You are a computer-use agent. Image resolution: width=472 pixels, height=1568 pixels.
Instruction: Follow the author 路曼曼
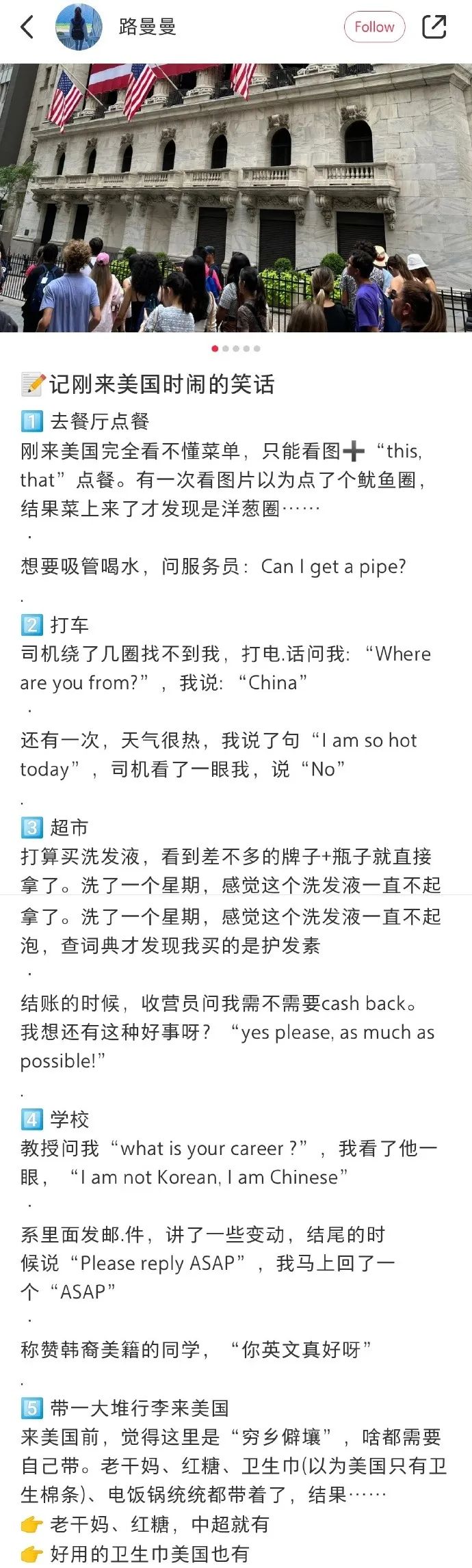[374, 27]
